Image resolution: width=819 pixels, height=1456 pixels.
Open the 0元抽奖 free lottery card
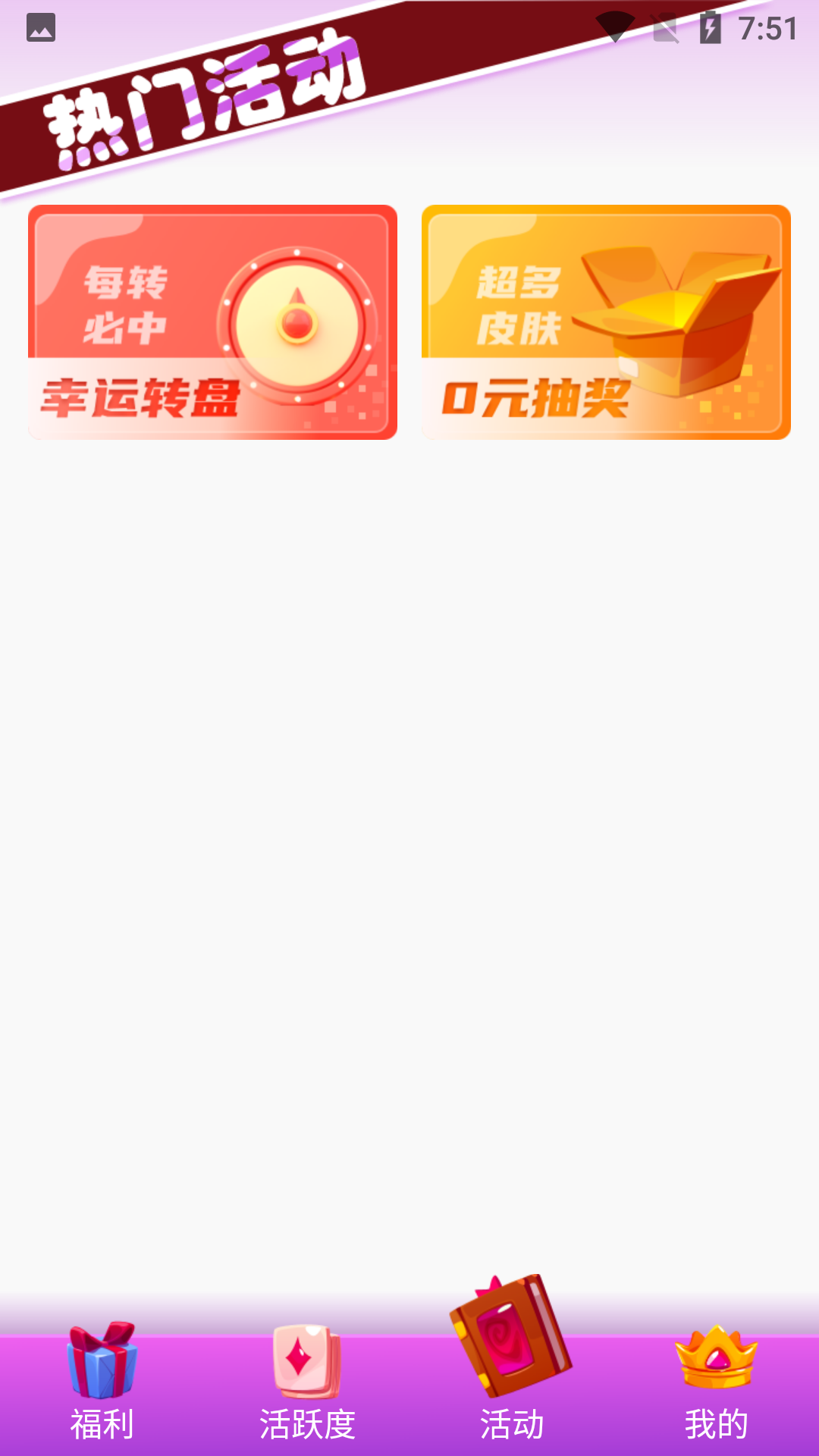coord(606,322)
